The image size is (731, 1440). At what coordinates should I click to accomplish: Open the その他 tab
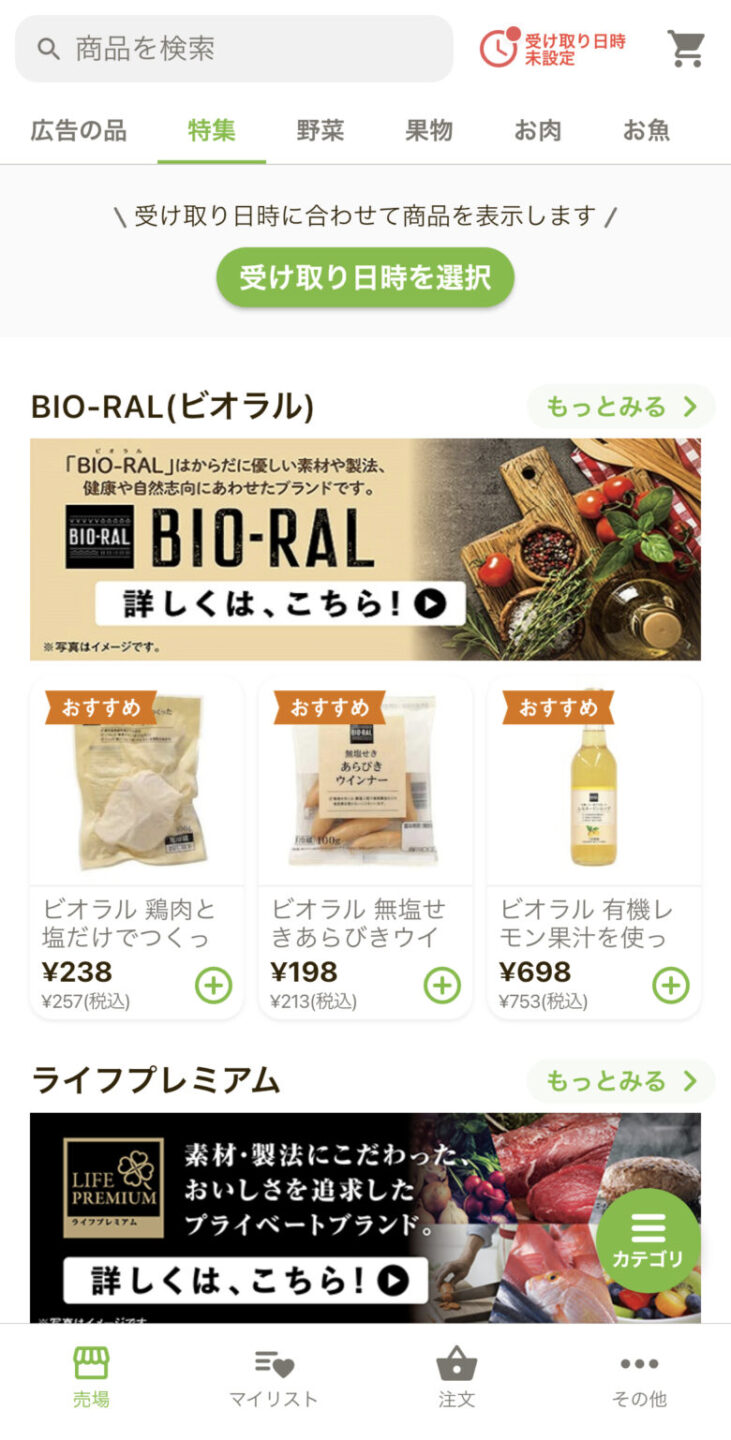pos(639,1378)
